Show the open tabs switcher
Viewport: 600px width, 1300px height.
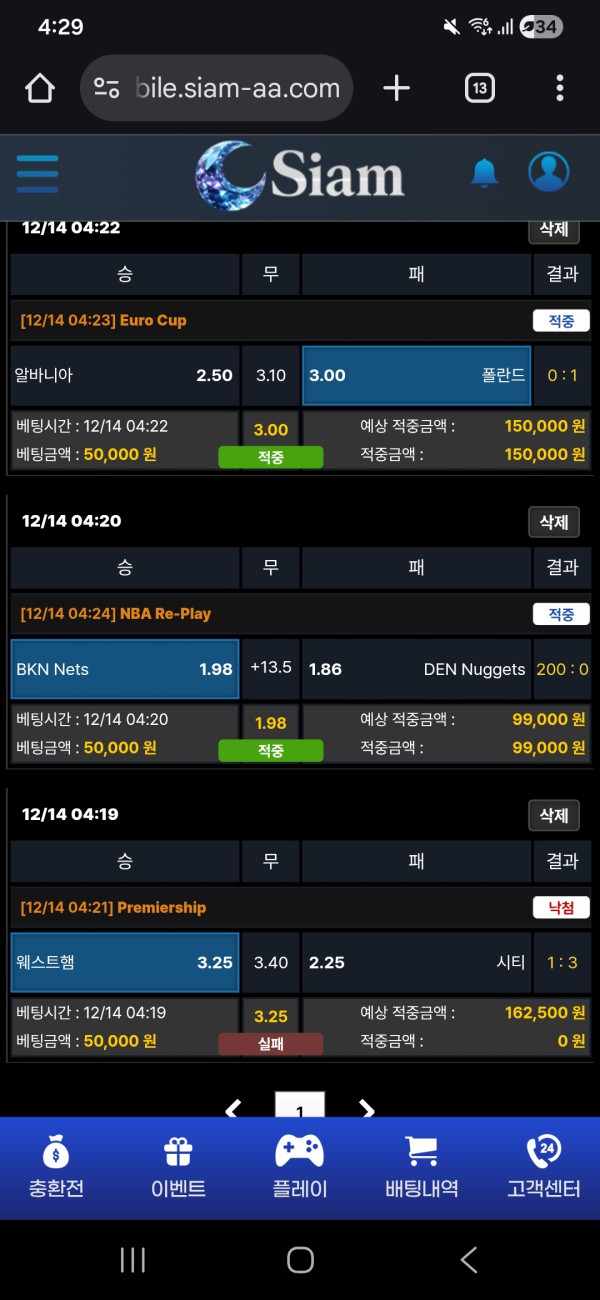(x=480, y=89)
